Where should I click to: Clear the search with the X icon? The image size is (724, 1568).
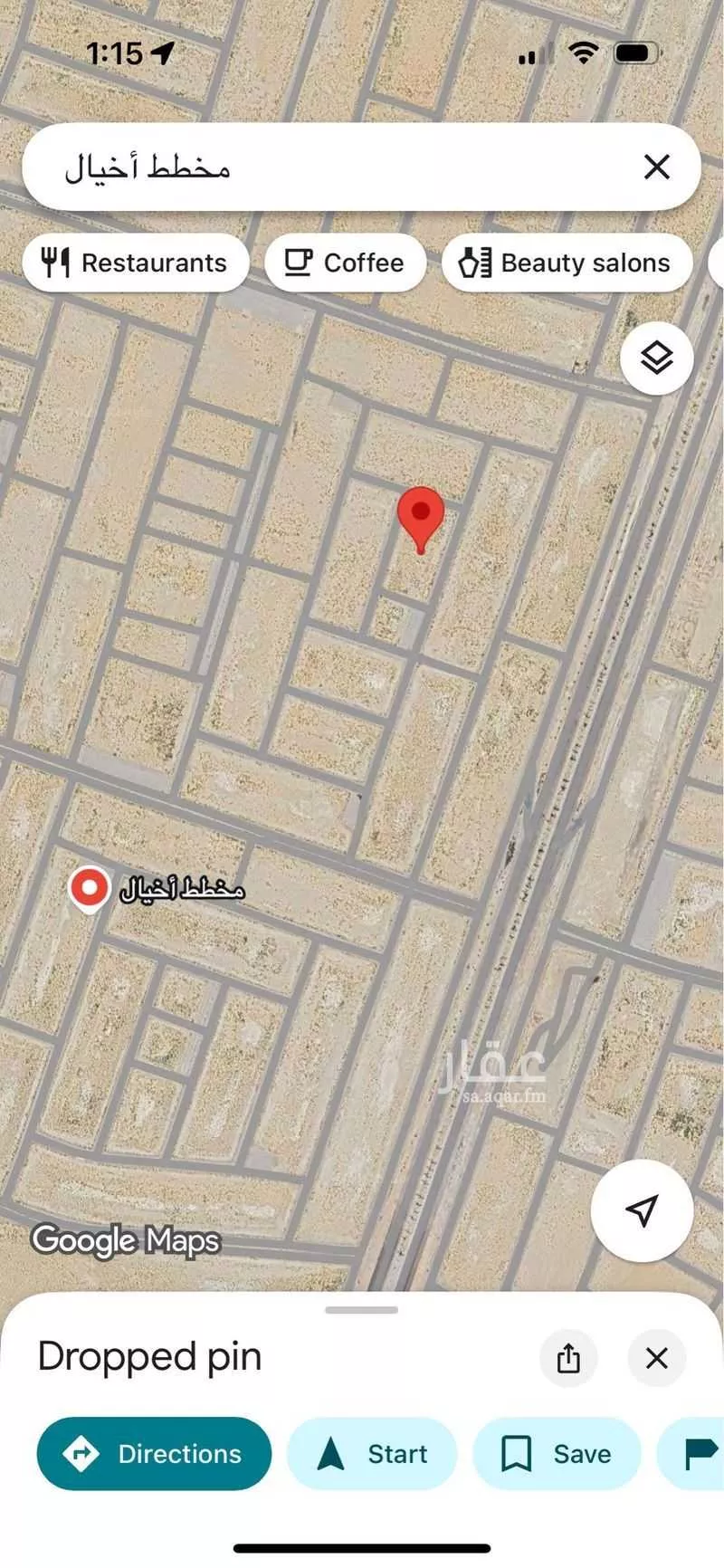(656, 167)
